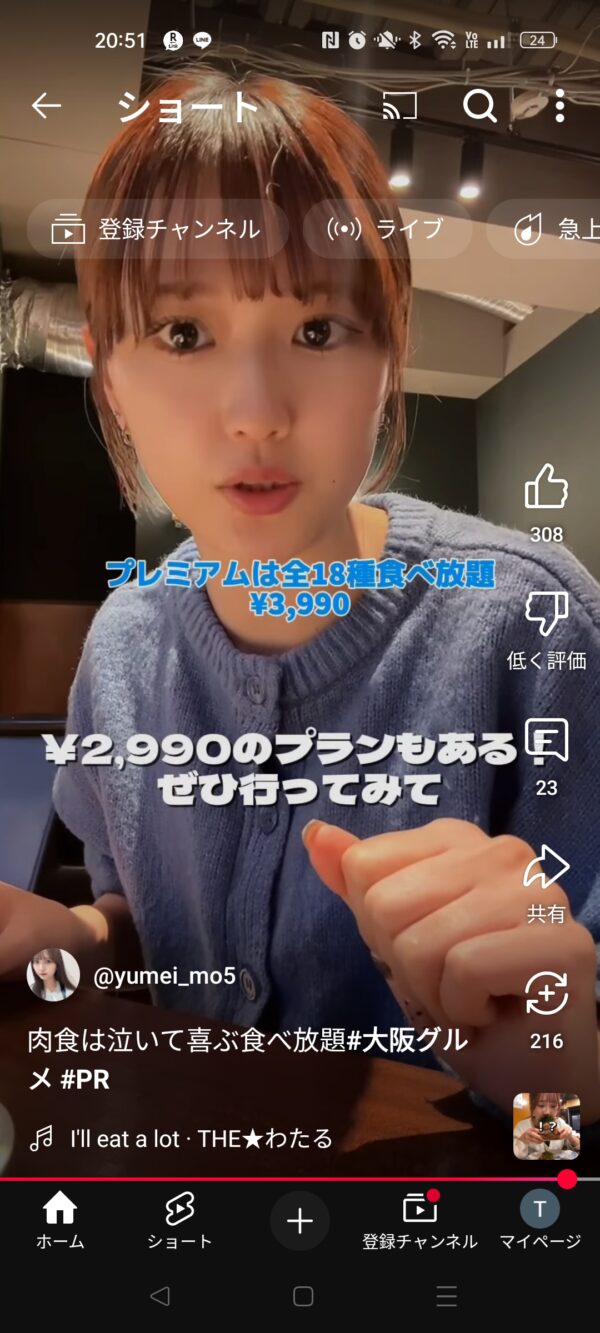This screenshot has width=600, height=1333.
Task: Open the three-dot overflow menu
Action: point(560,105)
